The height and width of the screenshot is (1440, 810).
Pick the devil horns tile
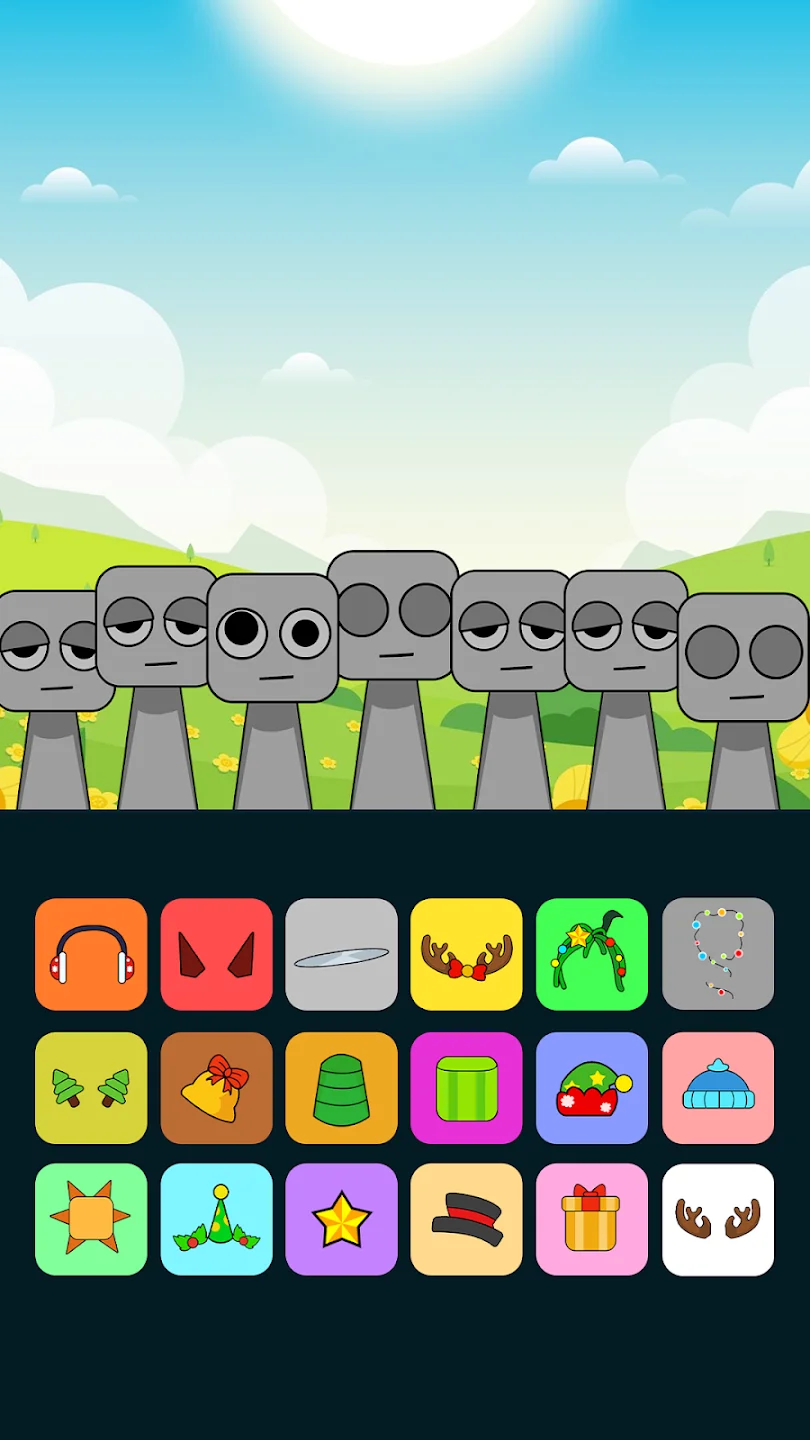click(216, 954)
